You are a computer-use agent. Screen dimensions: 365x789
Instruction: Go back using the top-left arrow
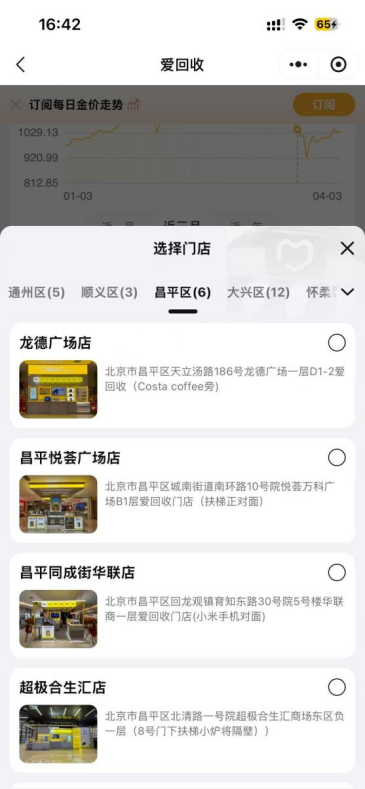click(x=20, y=65)
